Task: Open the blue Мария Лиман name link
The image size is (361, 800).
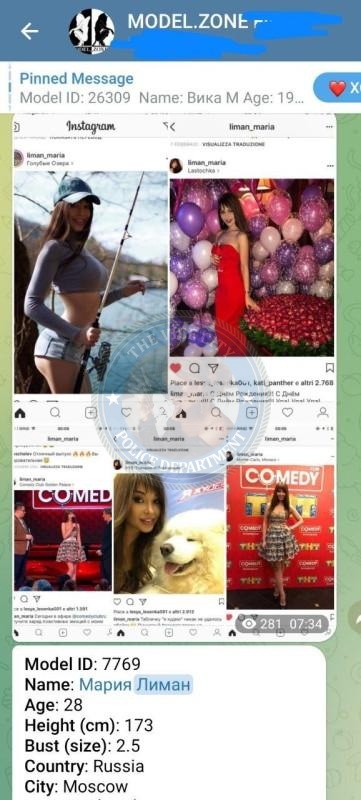Action: 136,684
